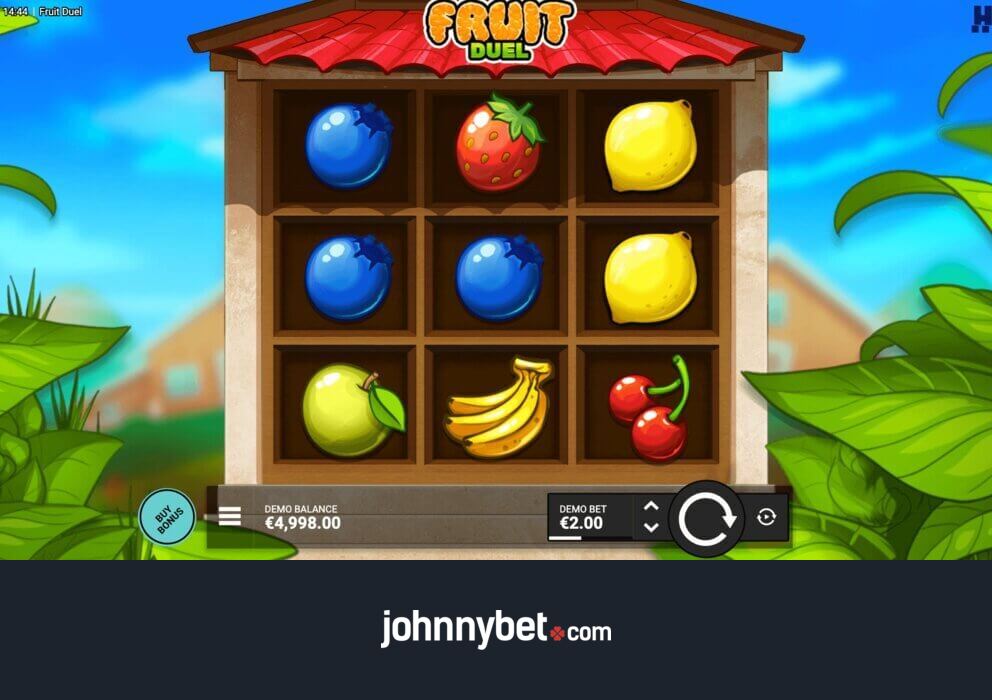This screenshot has height=700, width=992.
Task: Spin the reels
Action: tap(706, 518)
